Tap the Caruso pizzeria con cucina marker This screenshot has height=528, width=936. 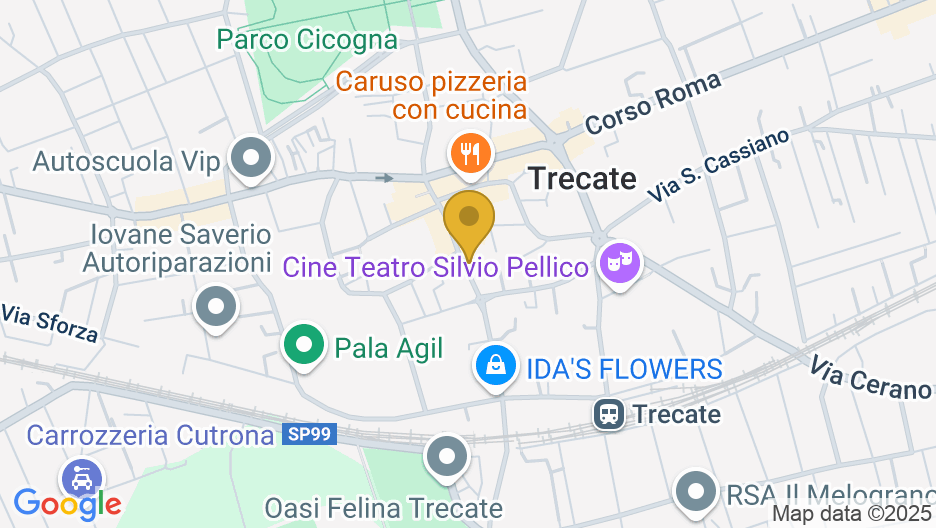point(468,153)
